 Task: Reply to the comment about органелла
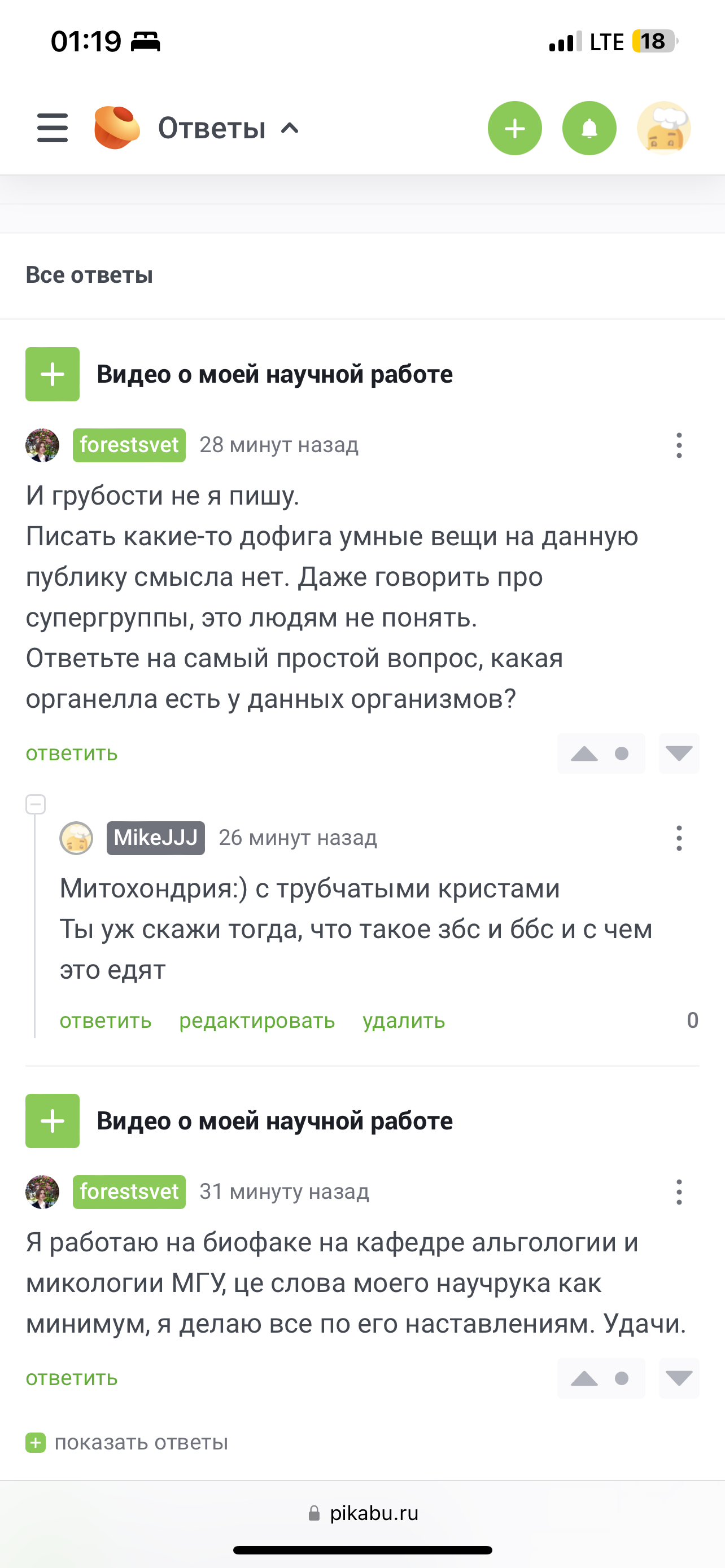coord(72,754)
